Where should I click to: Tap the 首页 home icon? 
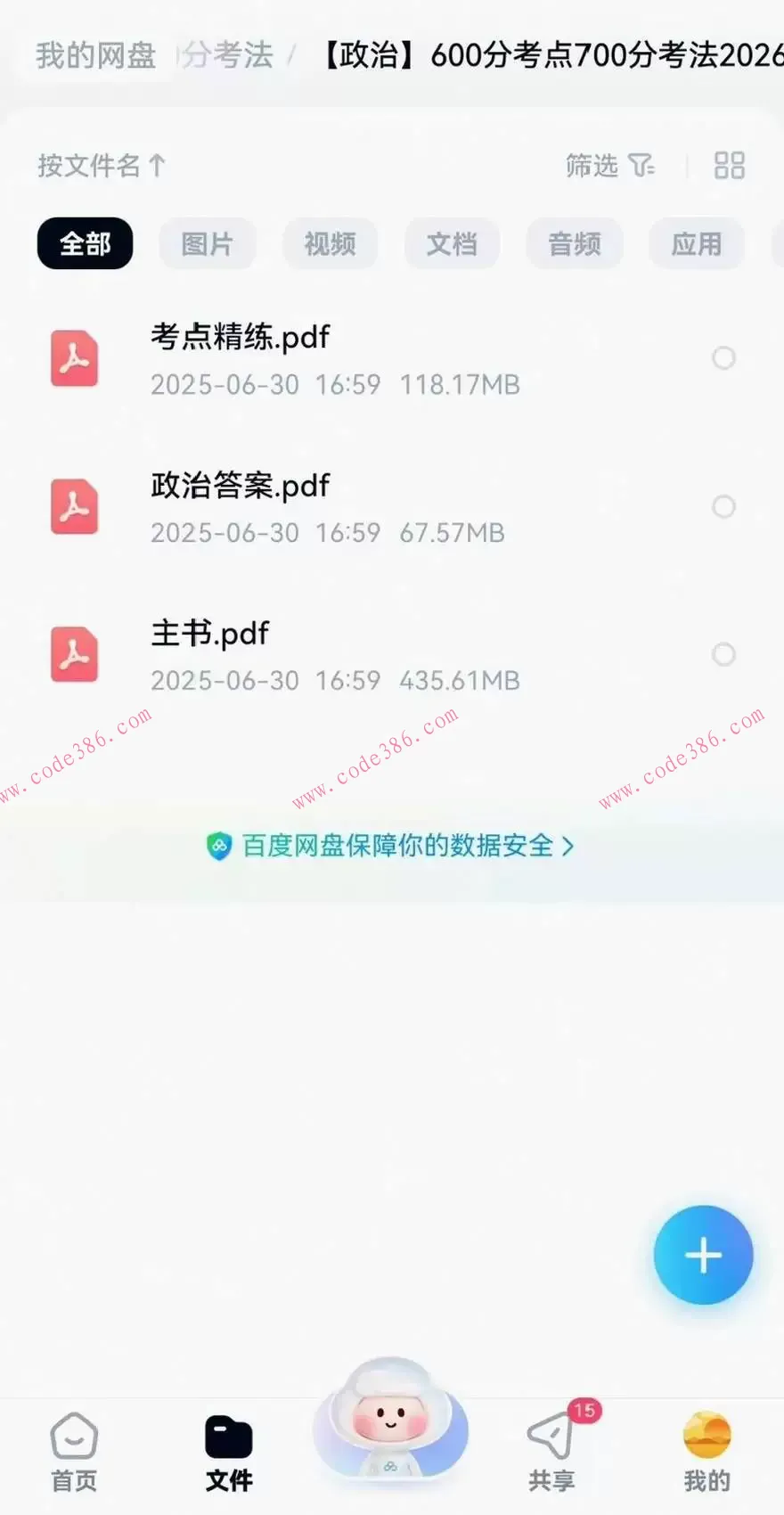click(74, 1437)
